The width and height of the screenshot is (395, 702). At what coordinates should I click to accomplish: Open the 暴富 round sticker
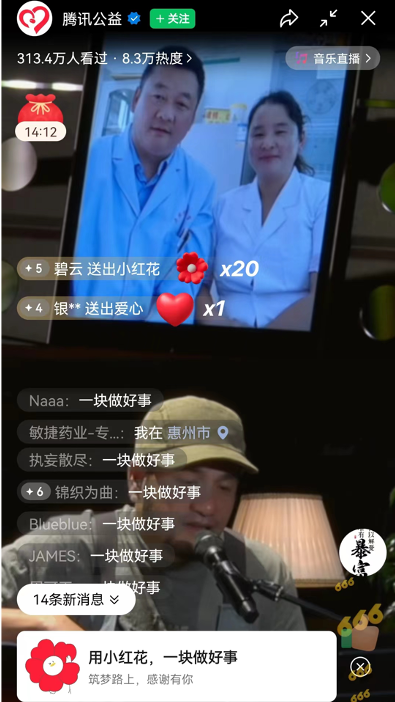click(x=363, y=552)
